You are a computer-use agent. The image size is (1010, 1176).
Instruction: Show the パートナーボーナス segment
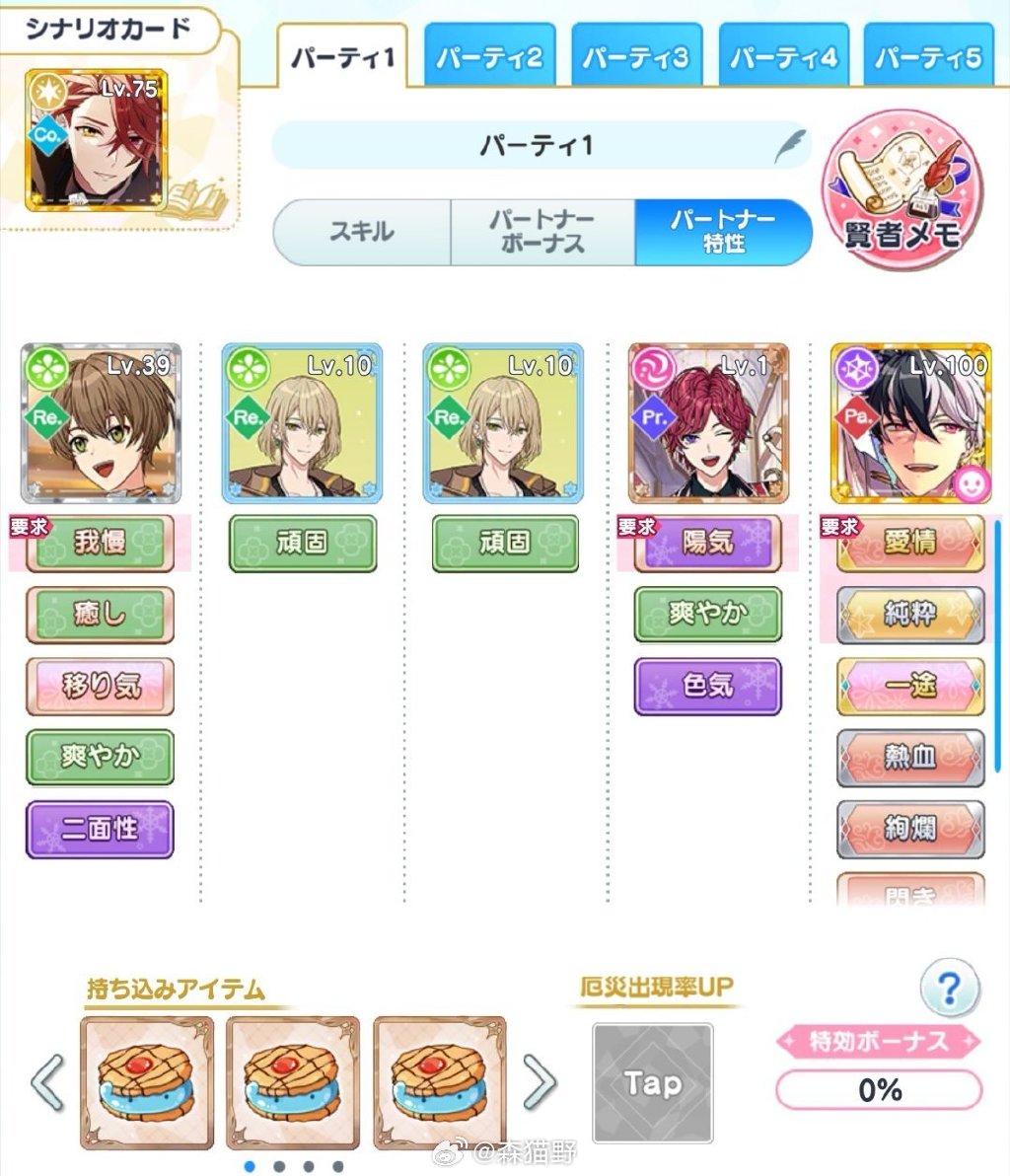[x=541, y=233]
